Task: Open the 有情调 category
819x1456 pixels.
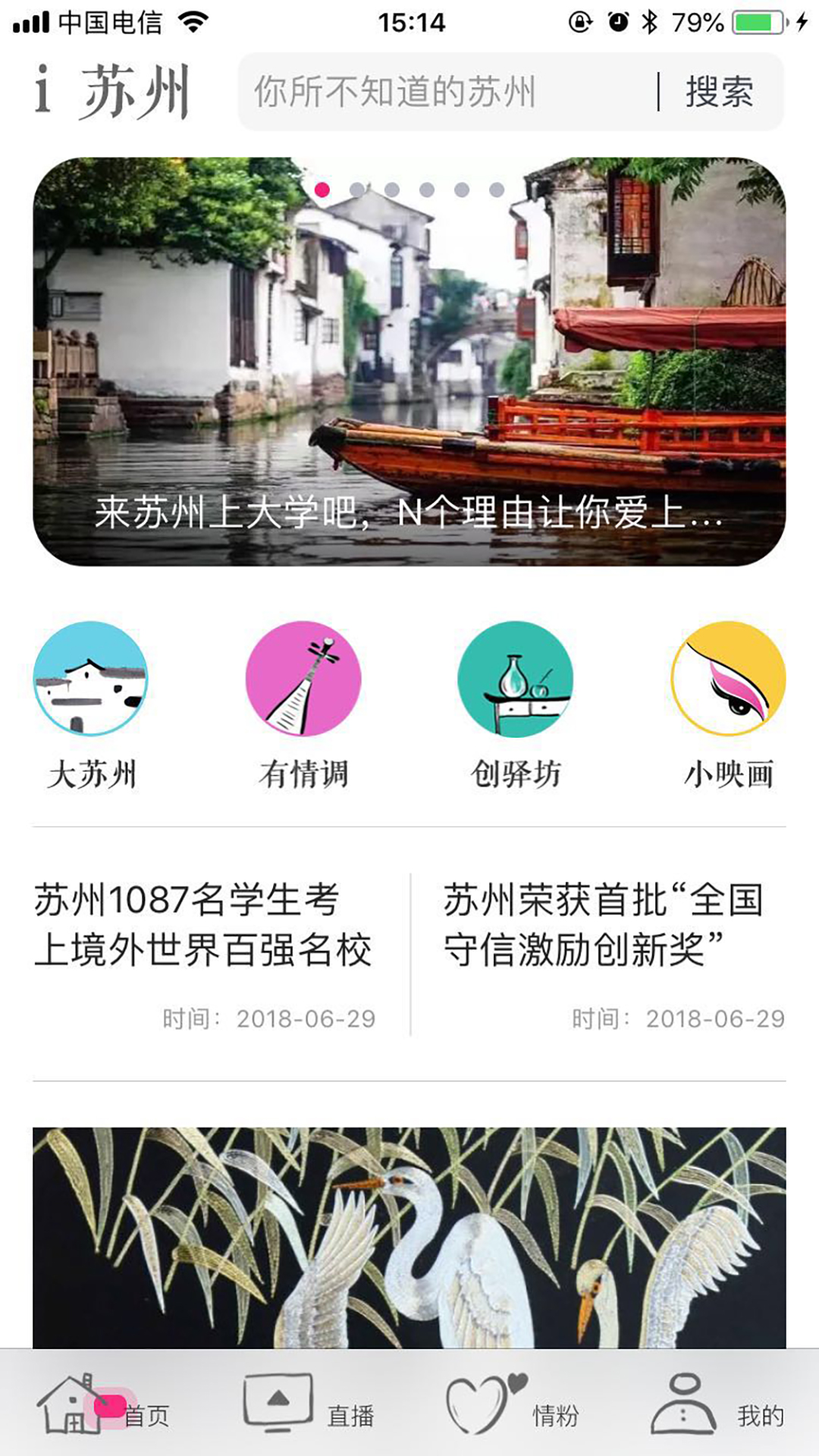Action: 303,706
